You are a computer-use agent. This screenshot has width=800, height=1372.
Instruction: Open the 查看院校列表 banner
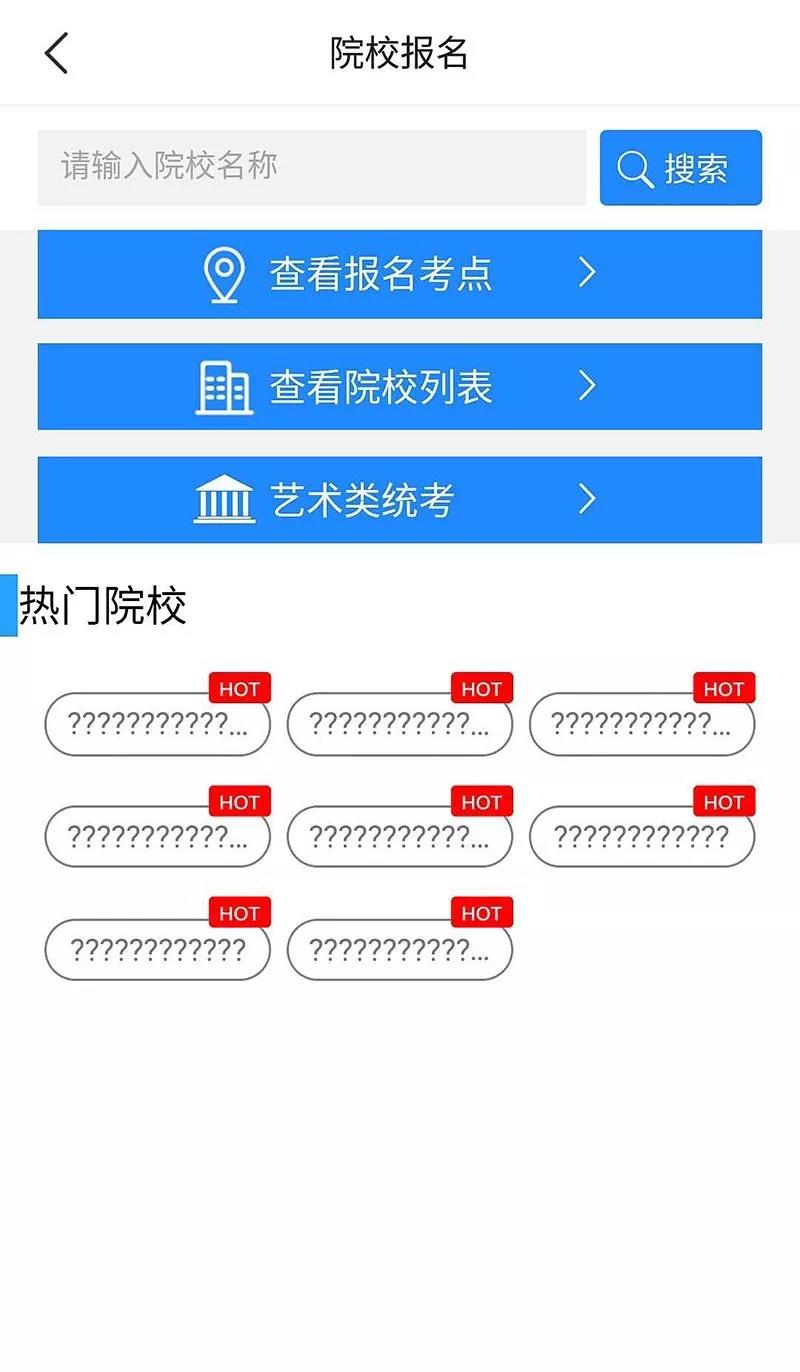click(x=400, y=387)
